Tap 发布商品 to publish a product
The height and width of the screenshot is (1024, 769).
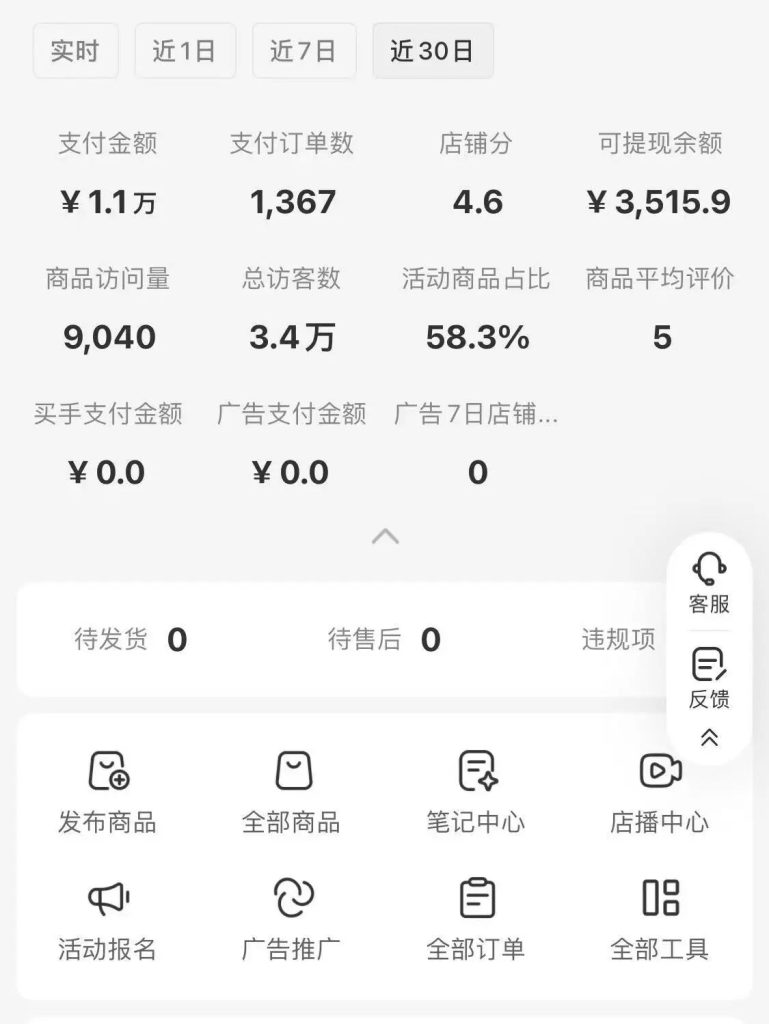click(x=107, y=791)
